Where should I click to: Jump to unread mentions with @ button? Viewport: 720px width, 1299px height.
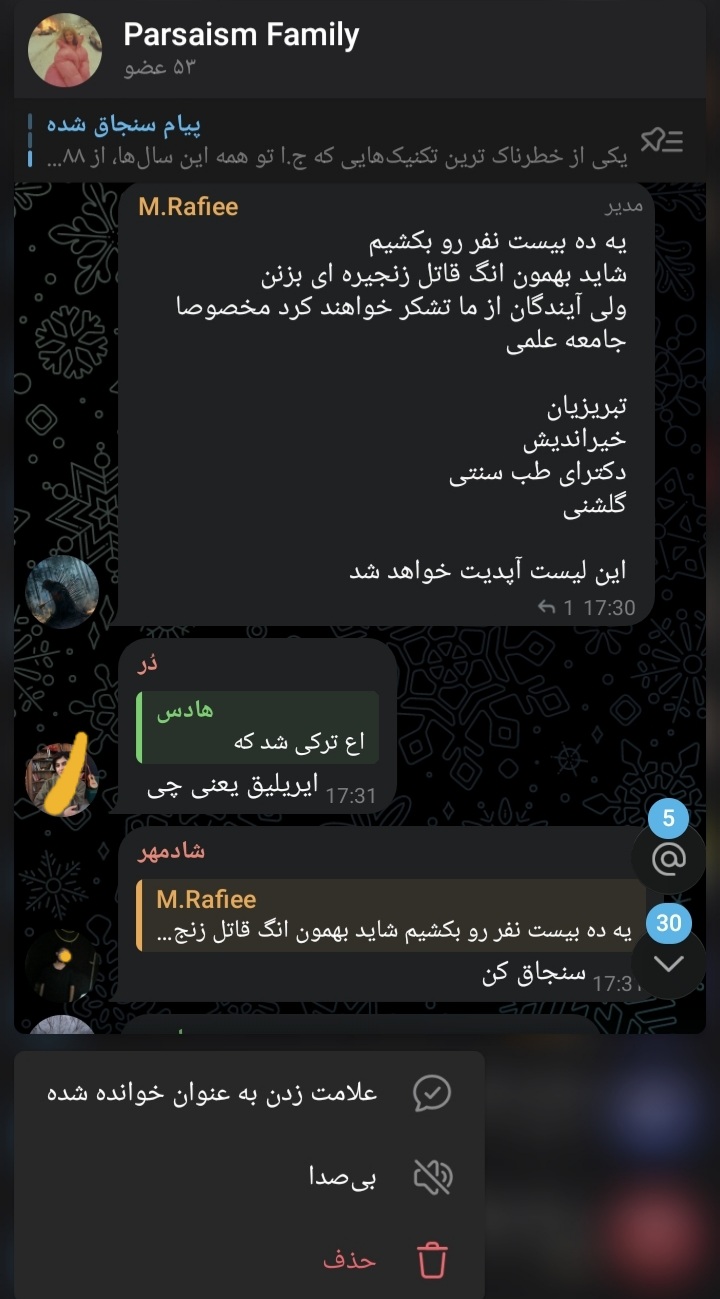(x=668, y=858)
